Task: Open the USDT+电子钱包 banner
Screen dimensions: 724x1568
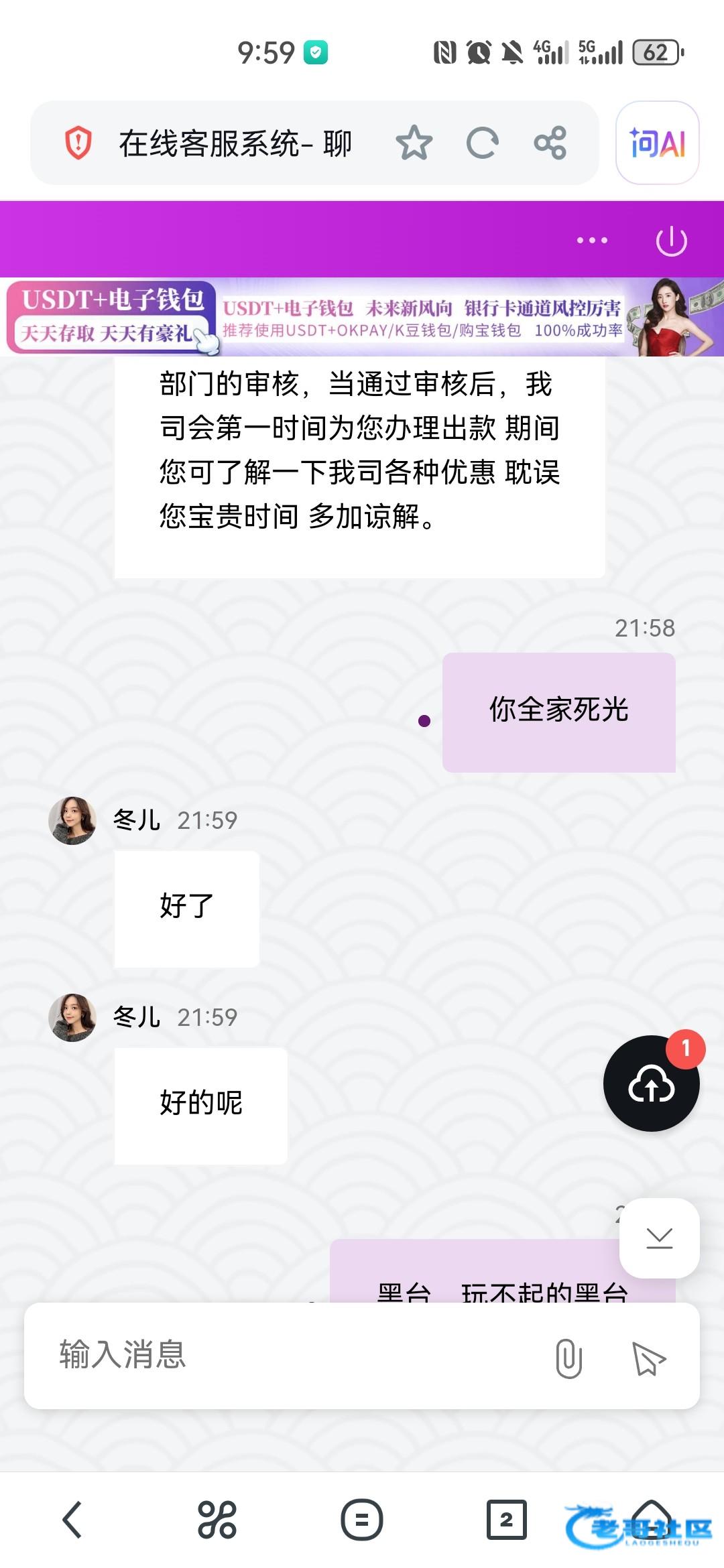Action: click(362, 317)
